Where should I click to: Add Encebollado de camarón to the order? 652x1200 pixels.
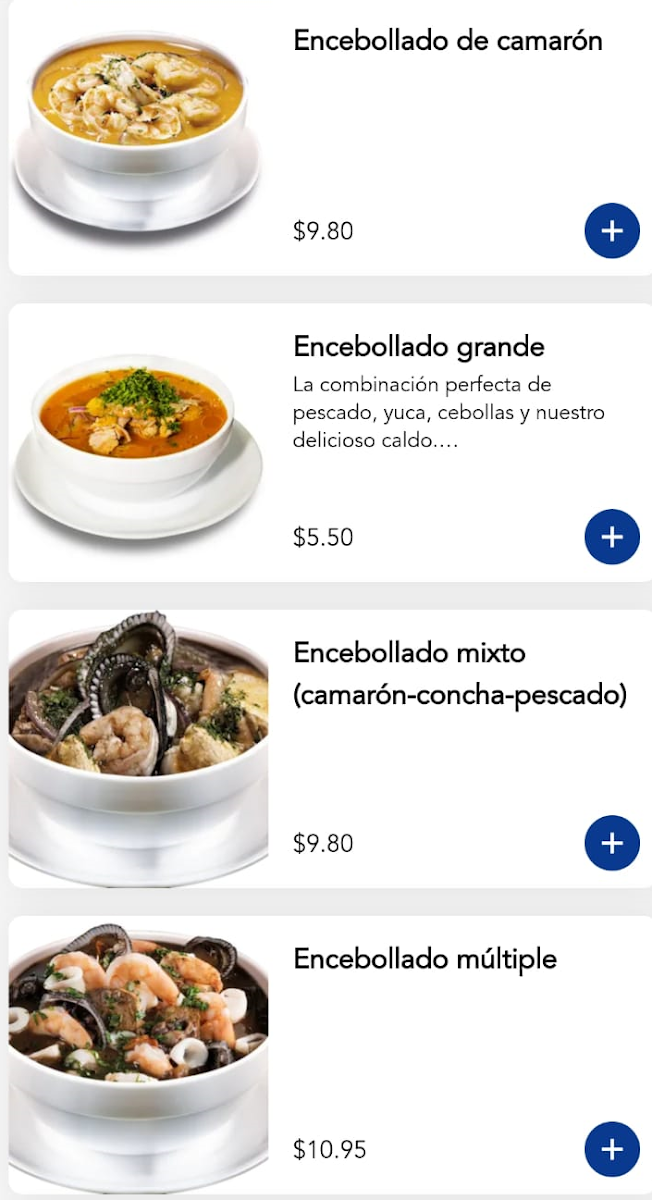tap(611, 231)
